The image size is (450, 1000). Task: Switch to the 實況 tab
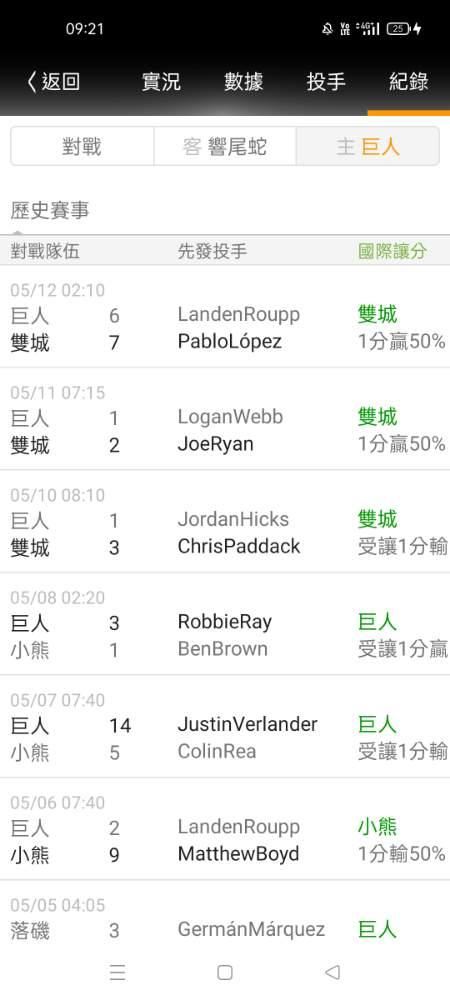[161, 82]
